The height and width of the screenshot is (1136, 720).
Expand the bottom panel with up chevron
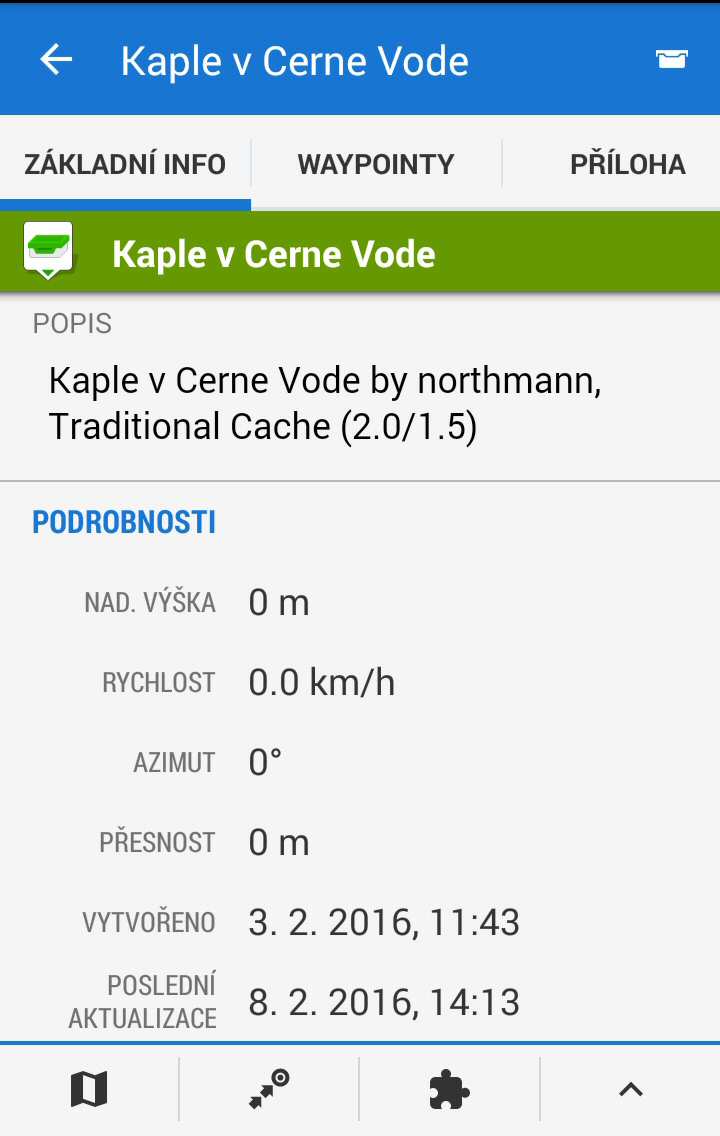tap(630, 1089)
